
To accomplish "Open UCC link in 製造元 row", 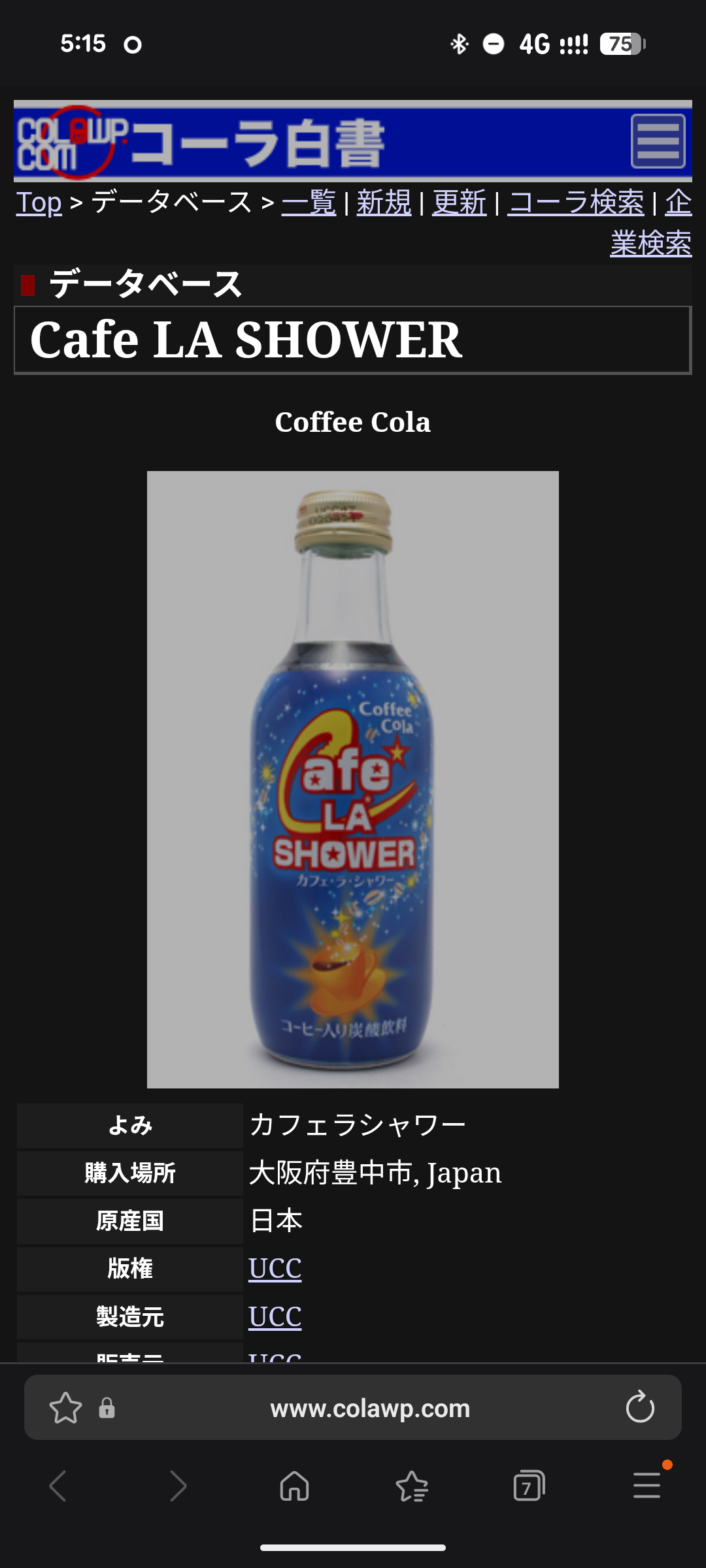I will point(275,1316).
